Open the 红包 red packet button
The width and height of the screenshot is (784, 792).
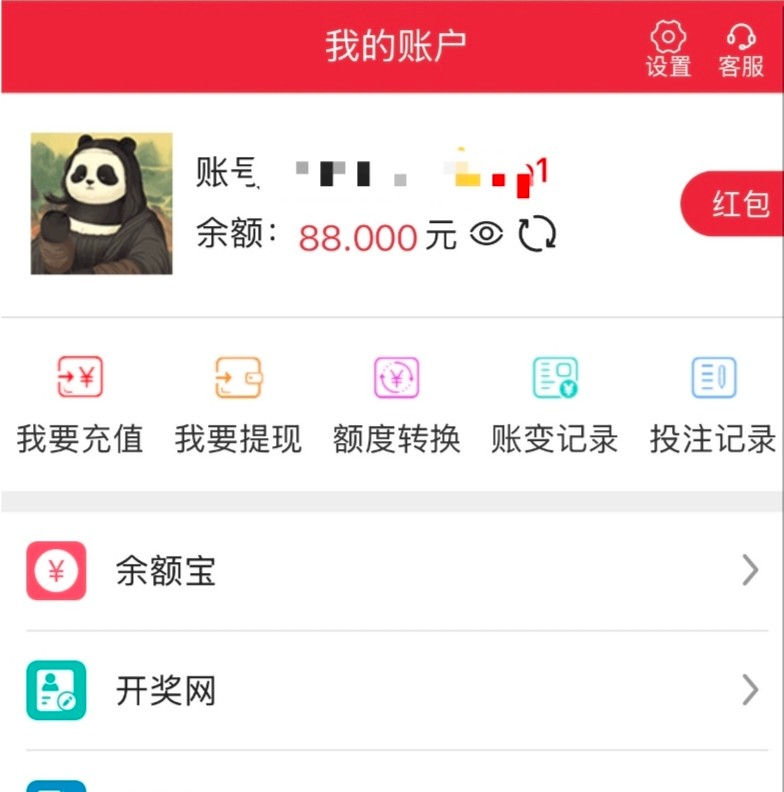tap(737, 204)
